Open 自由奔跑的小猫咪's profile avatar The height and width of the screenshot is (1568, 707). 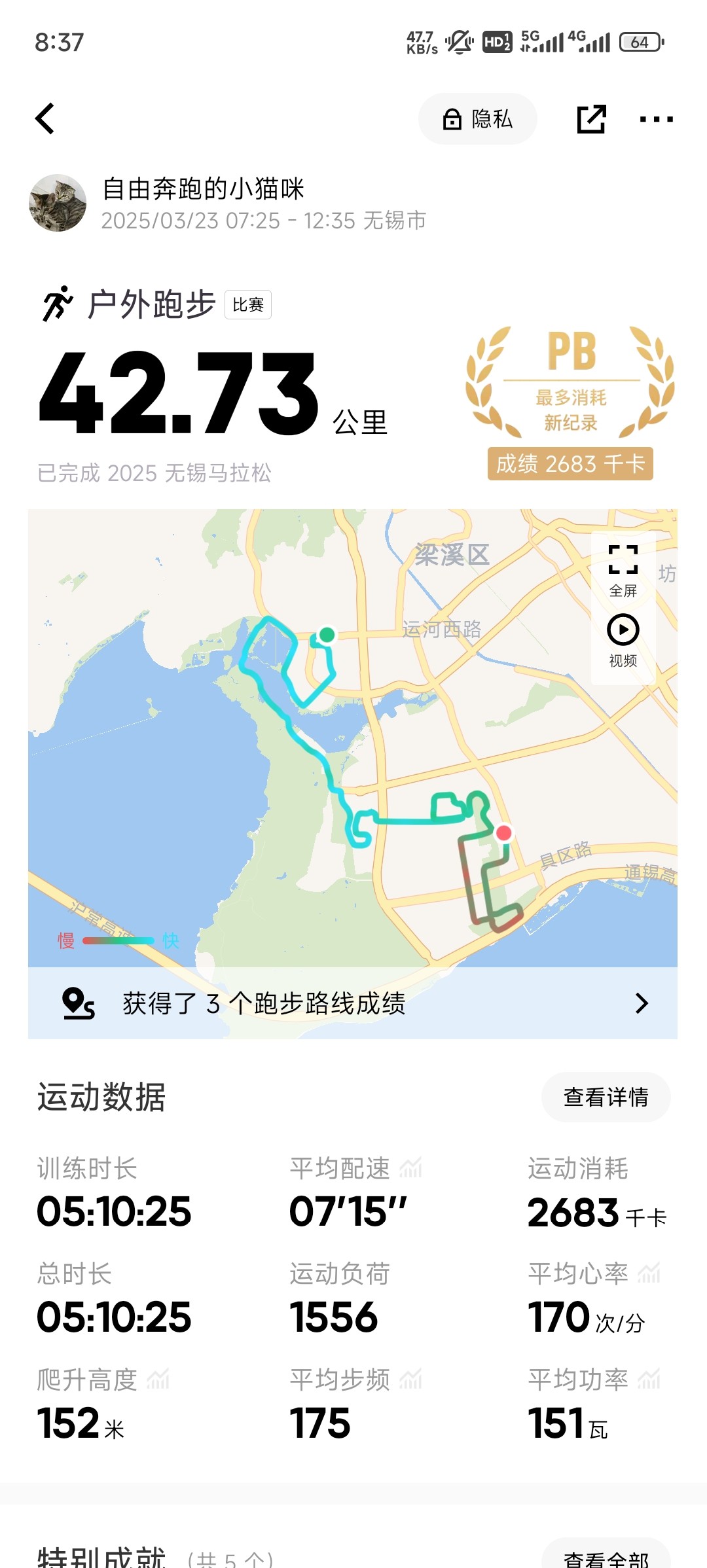coord(58,203)
